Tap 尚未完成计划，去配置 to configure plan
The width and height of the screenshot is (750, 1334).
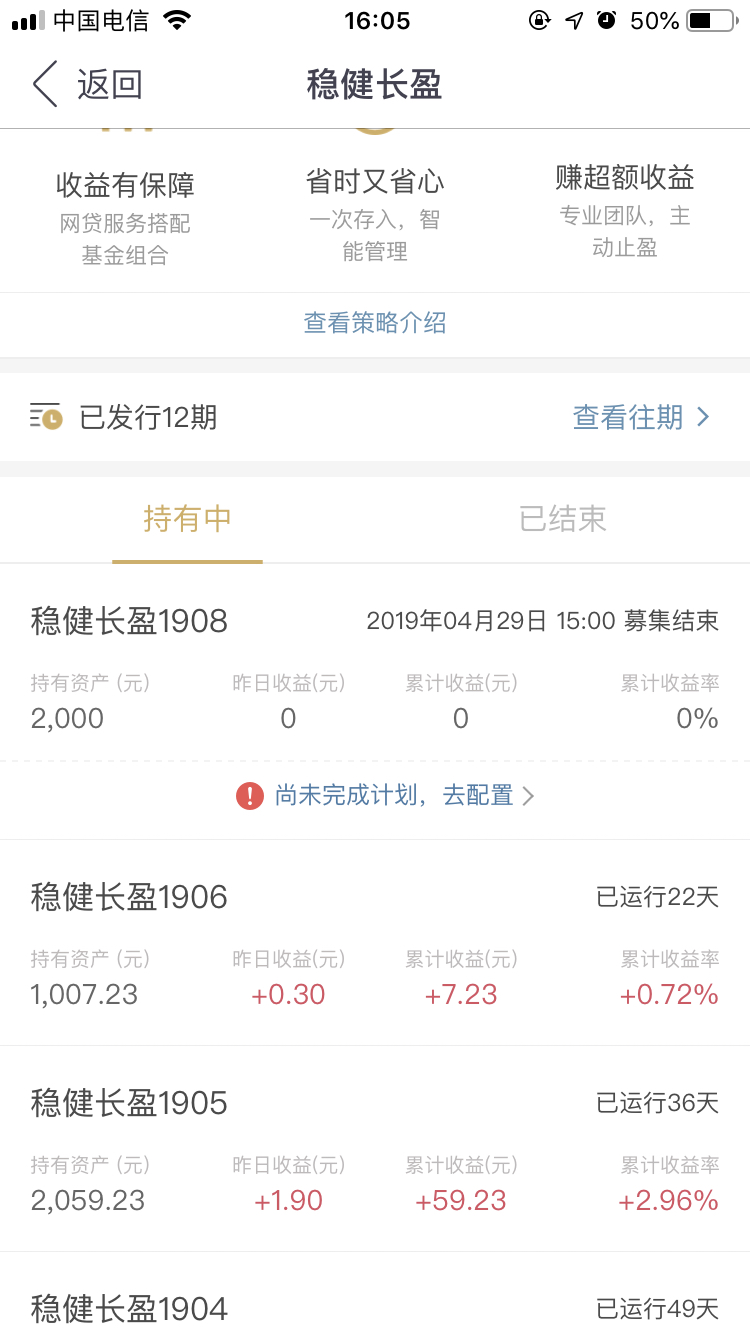(385, 796)
